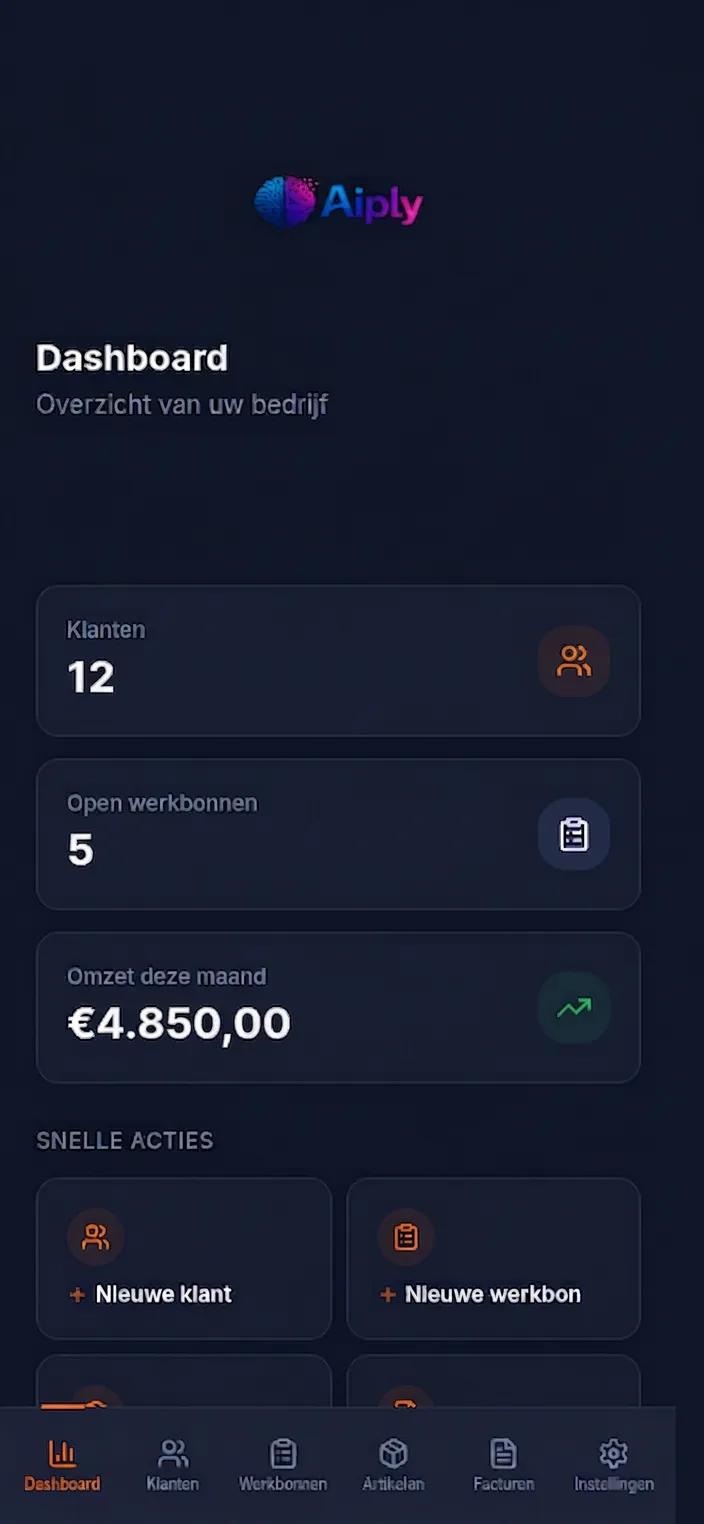Create a Nieuwe werkbon
Viewport: 704px width, 1524px height.
[x=493, y=1258]
